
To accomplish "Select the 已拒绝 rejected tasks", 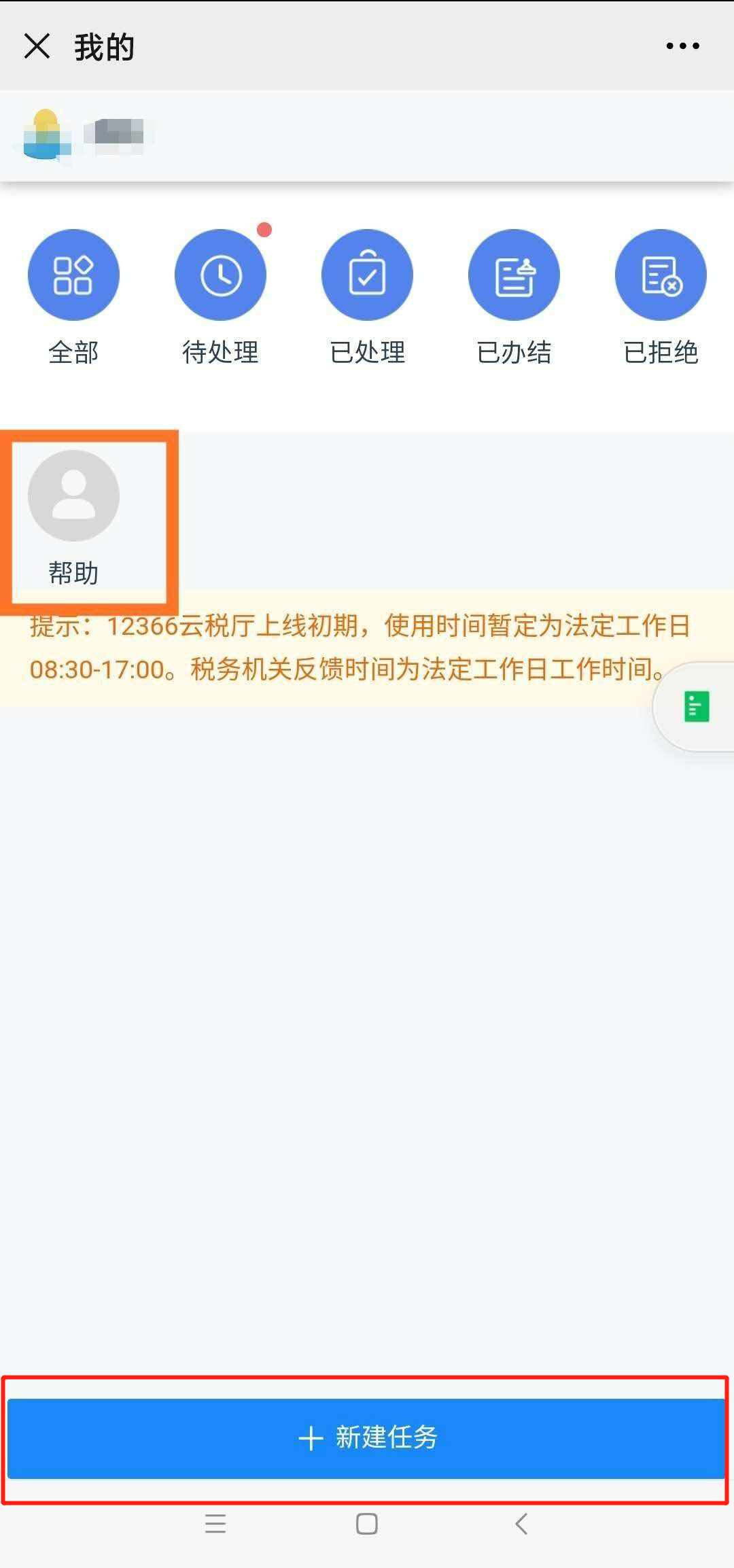I will (661, 298).
